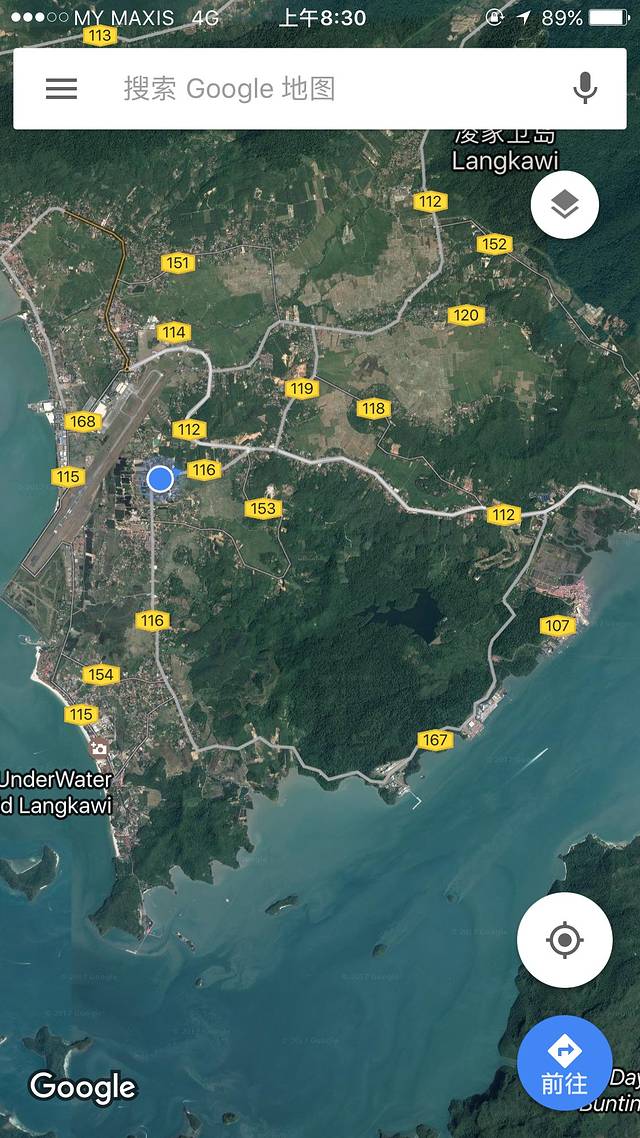Tap the blue 前往 directions button
This screenshot has height=1138, width=640.
pyautogui.click(x=565, y=1063)
